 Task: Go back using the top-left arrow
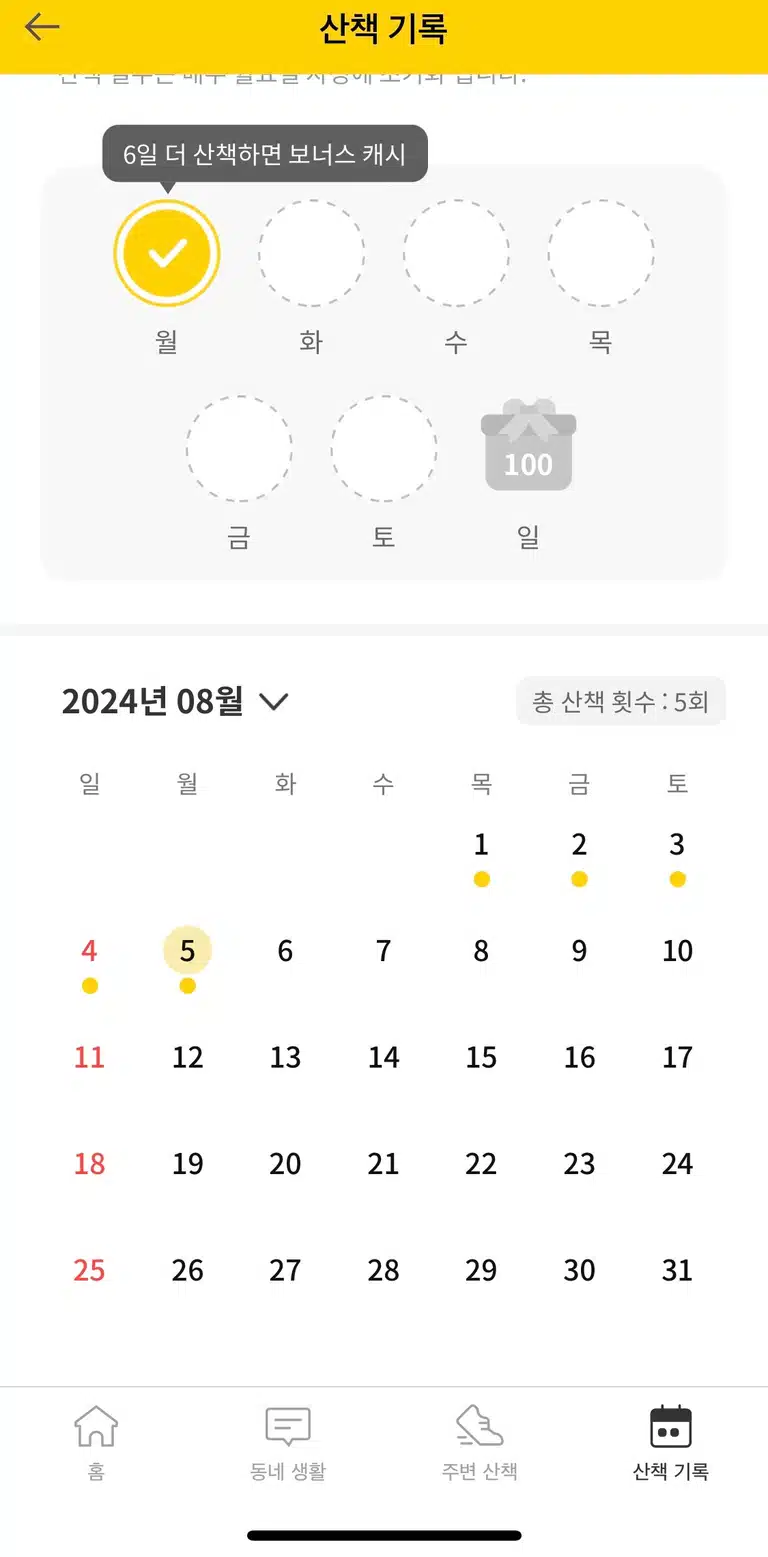coord(42,28)
